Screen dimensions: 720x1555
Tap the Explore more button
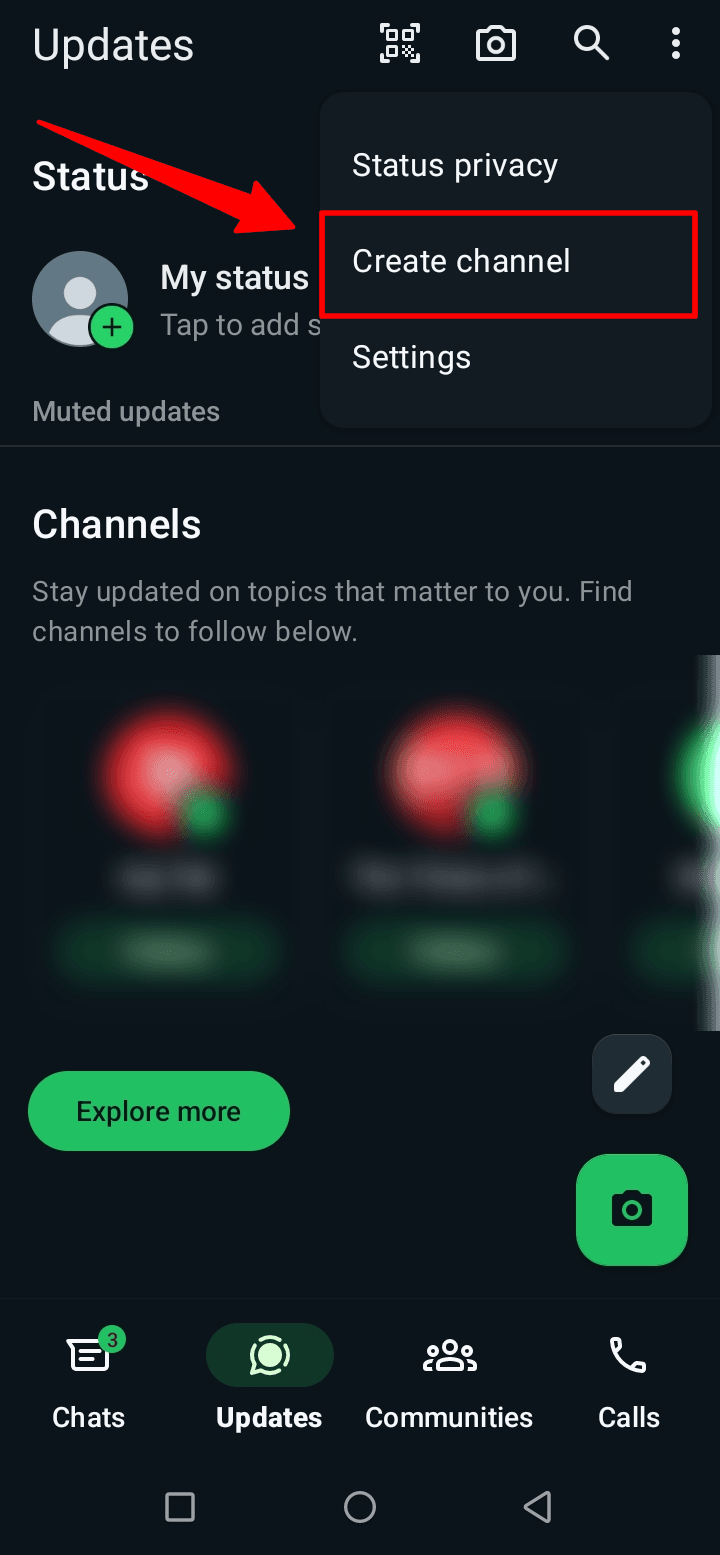(x=159, y=1111)
